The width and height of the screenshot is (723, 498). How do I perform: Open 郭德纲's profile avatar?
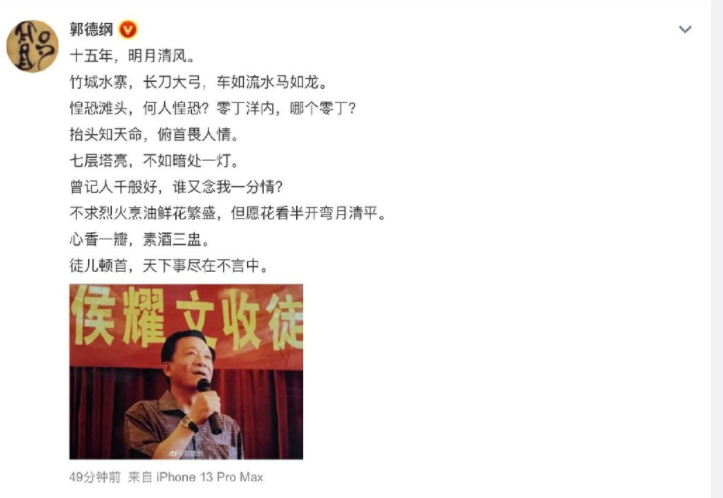tap(32, 46)
